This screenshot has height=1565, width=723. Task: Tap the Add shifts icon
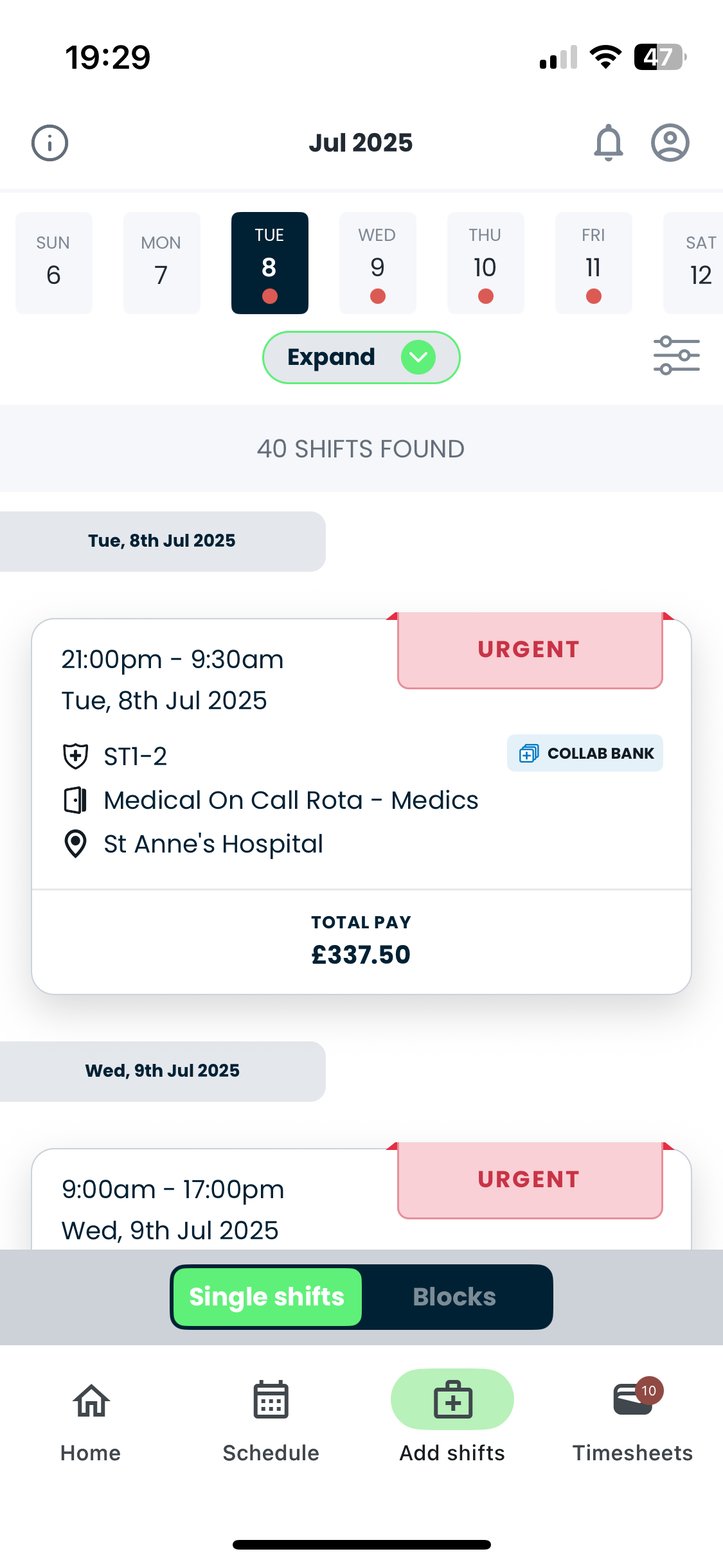(452, 1400)
